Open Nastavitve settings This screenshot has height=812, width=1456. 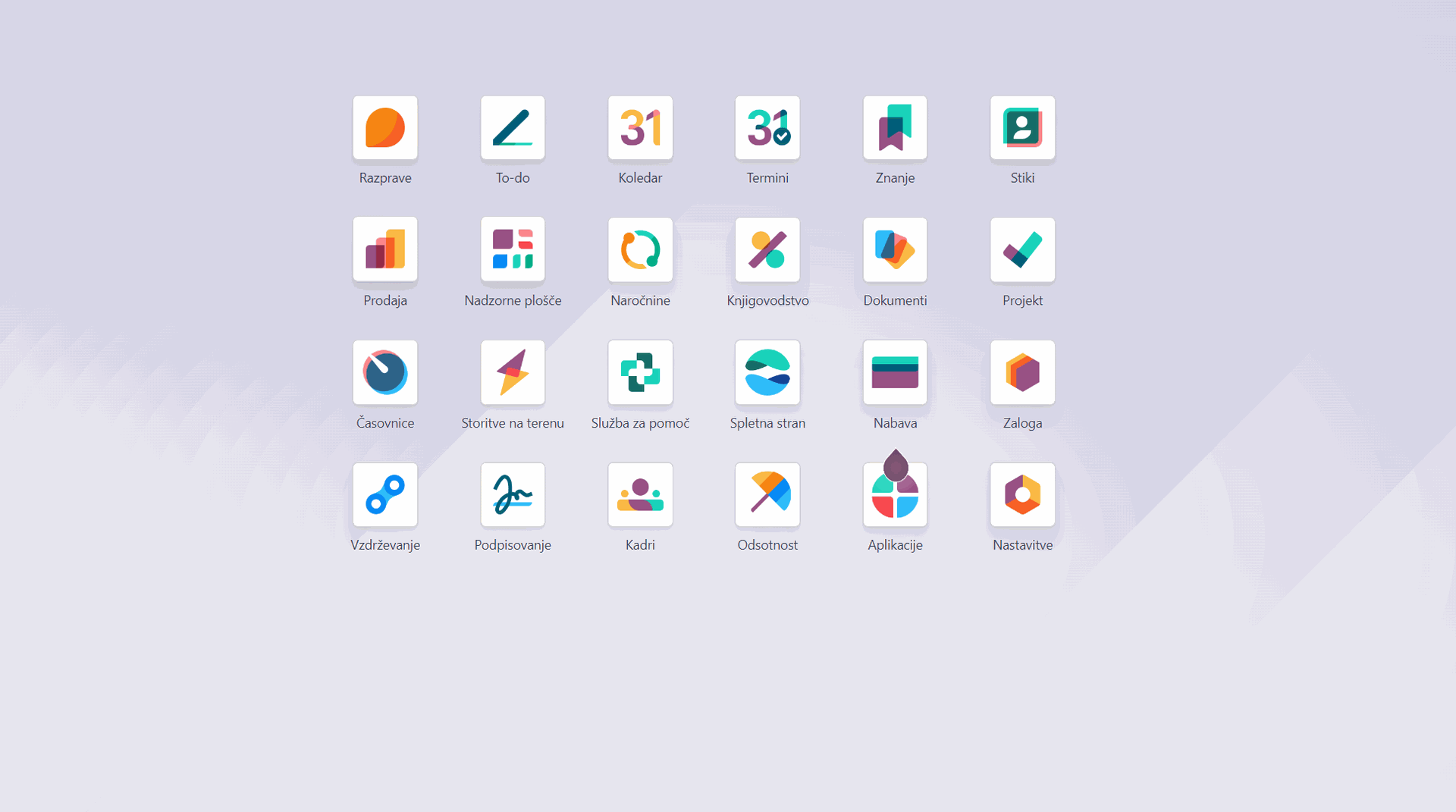coord(1022,495)
